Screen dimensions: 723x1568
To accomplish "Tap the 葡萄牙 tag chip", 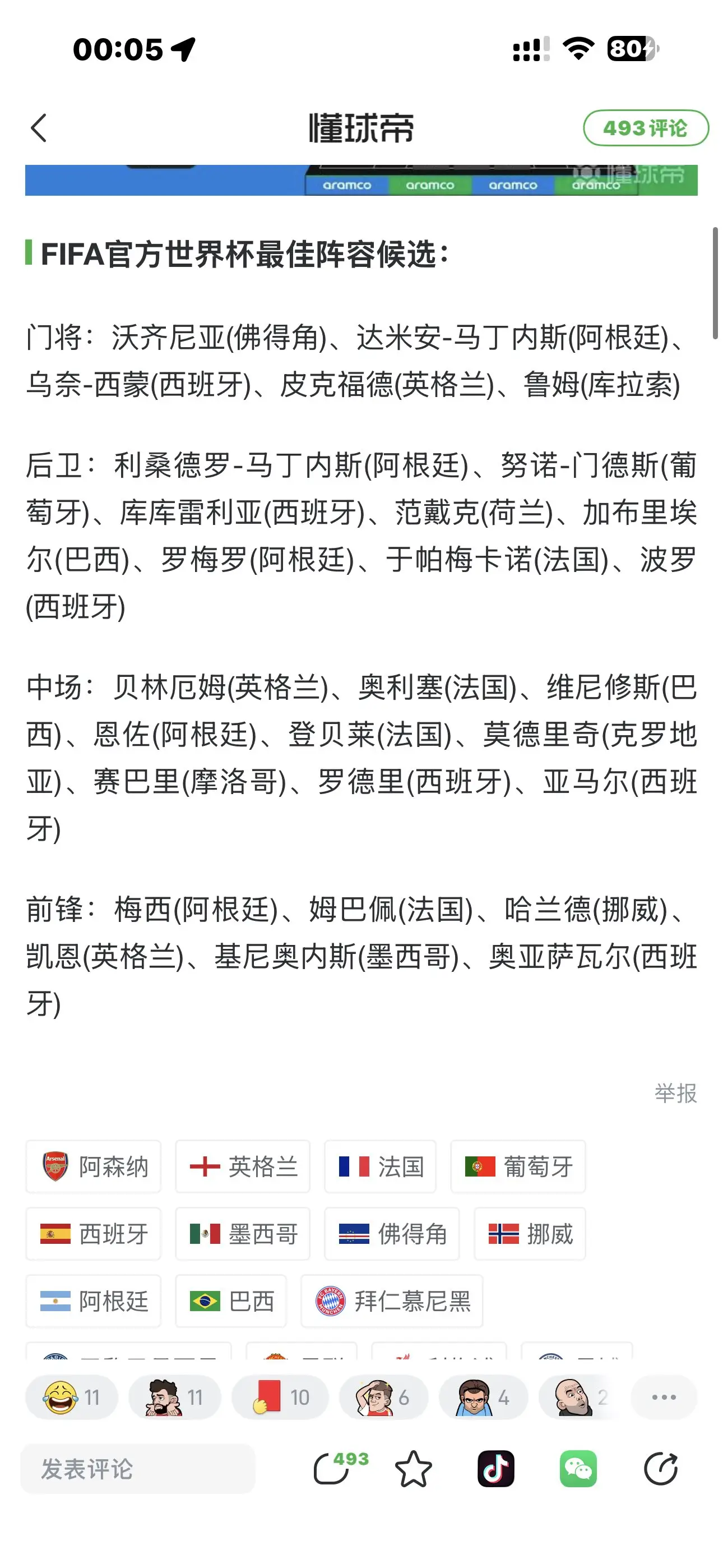I will (x=518, y=1166).
